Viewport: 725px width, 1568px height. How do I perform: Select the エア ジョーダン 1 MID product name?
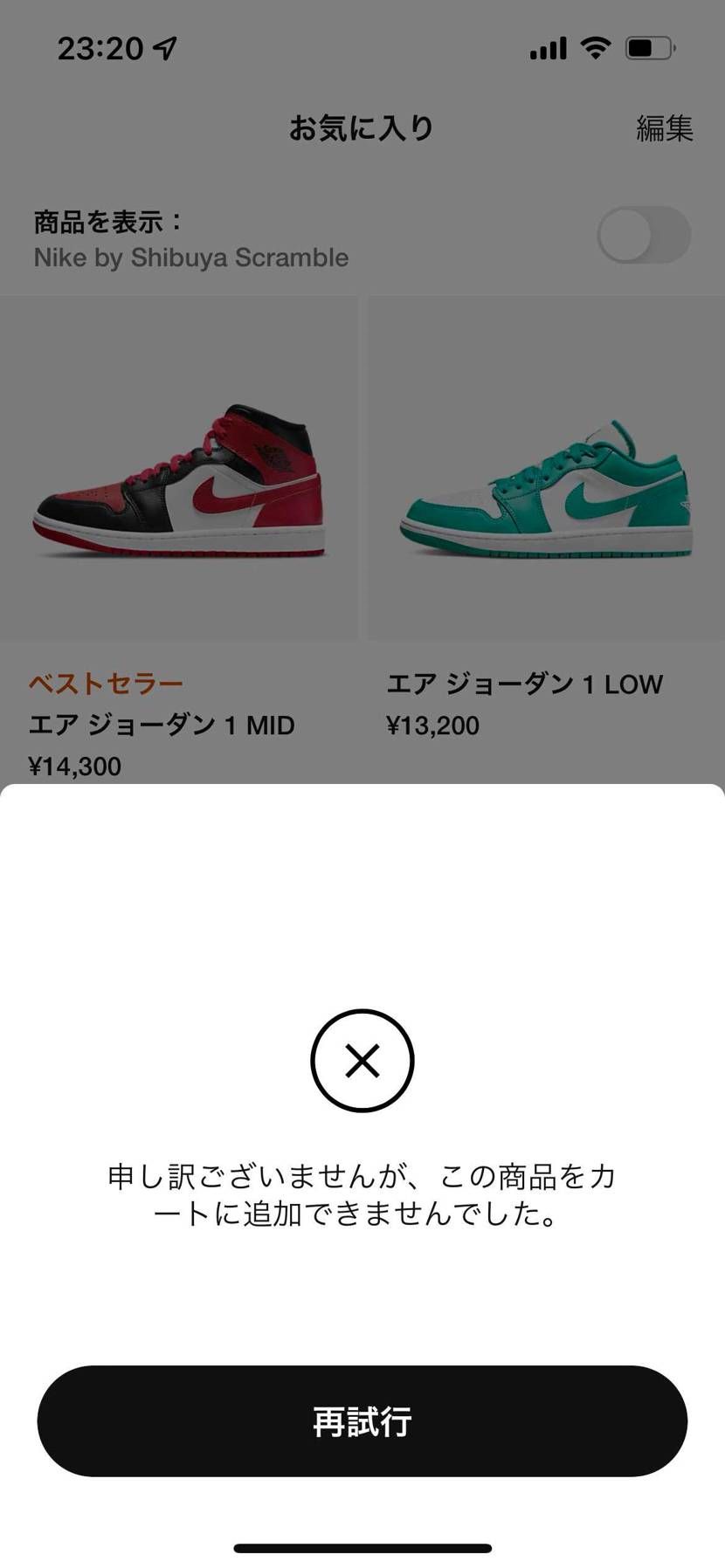click(161, 725)
